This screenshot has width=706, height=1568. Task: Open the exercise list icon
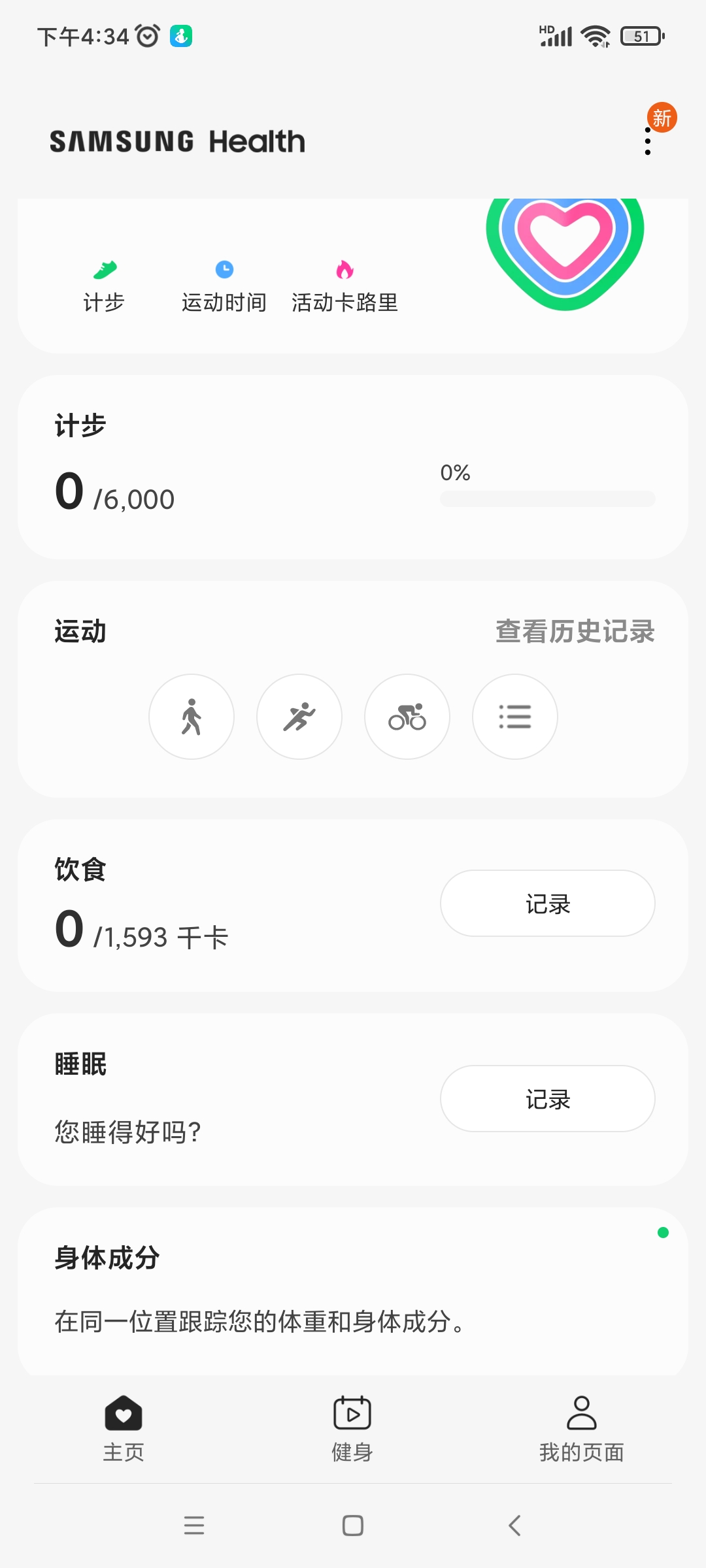515,716
